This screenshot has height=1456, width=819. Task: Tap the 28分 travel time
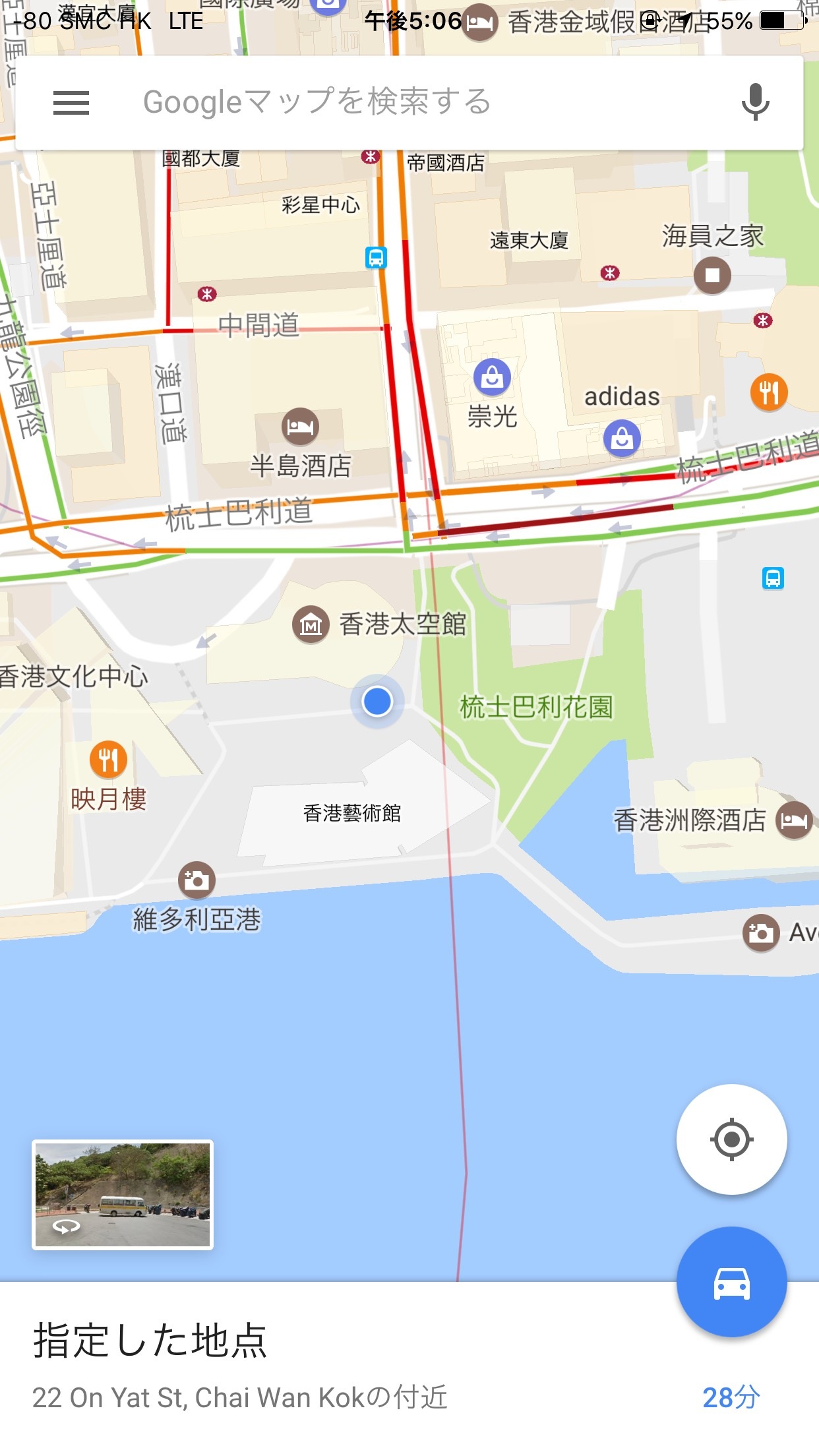pyautogui.click(x=731, y=1397)
